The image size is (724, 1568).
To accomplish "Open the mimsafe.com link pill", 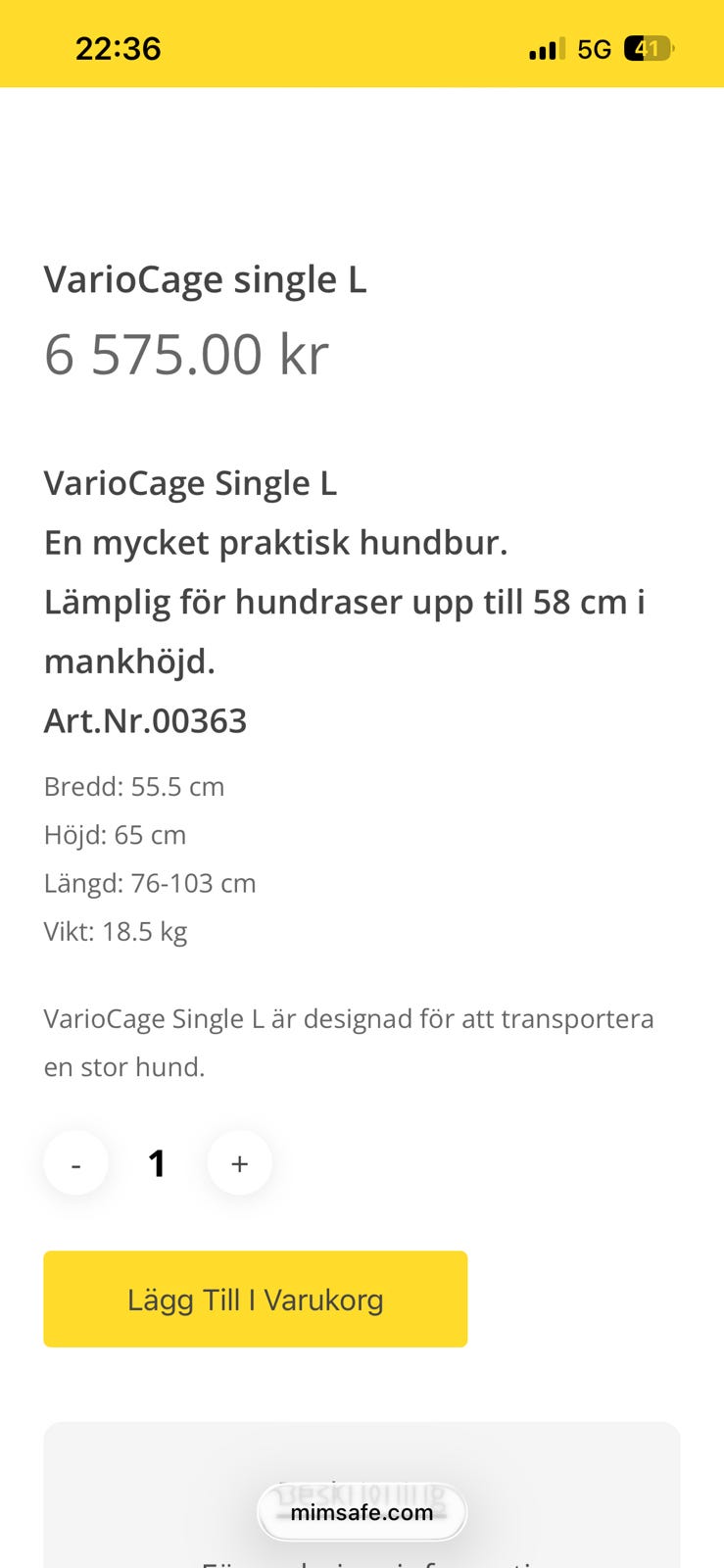I will 362,1511.
